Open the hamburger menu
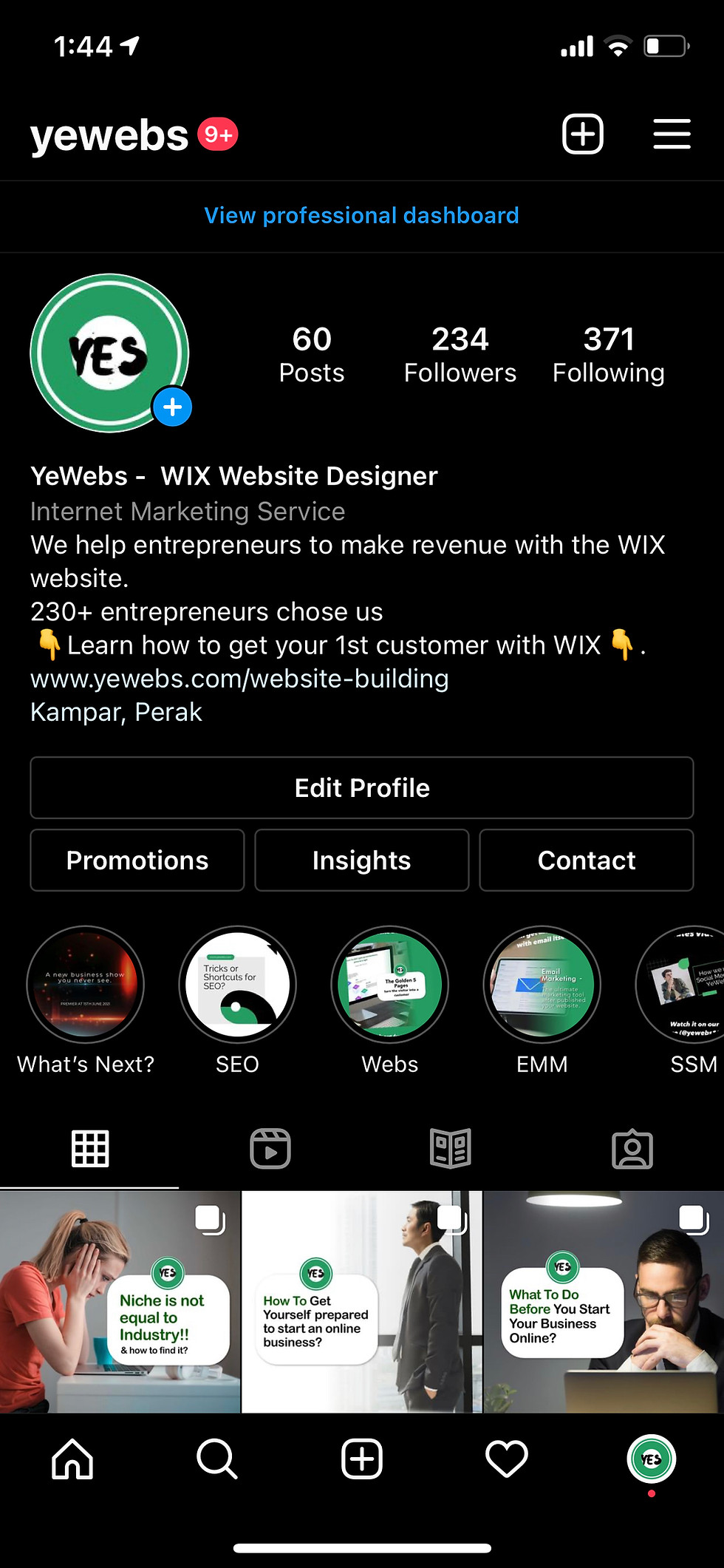This screenshot has height=1568, width=724. (672, 134)
